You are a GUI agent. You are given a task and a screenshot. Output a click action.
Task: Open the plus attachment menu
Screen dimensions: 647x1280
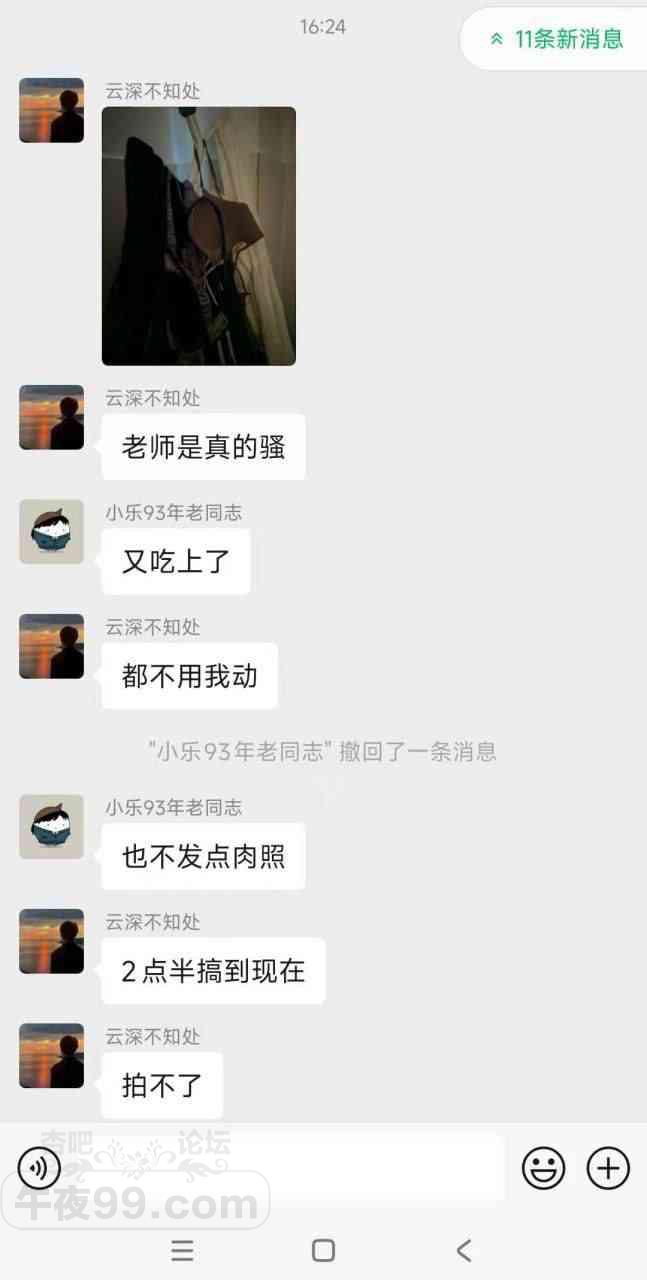[x=608, y=1167]
